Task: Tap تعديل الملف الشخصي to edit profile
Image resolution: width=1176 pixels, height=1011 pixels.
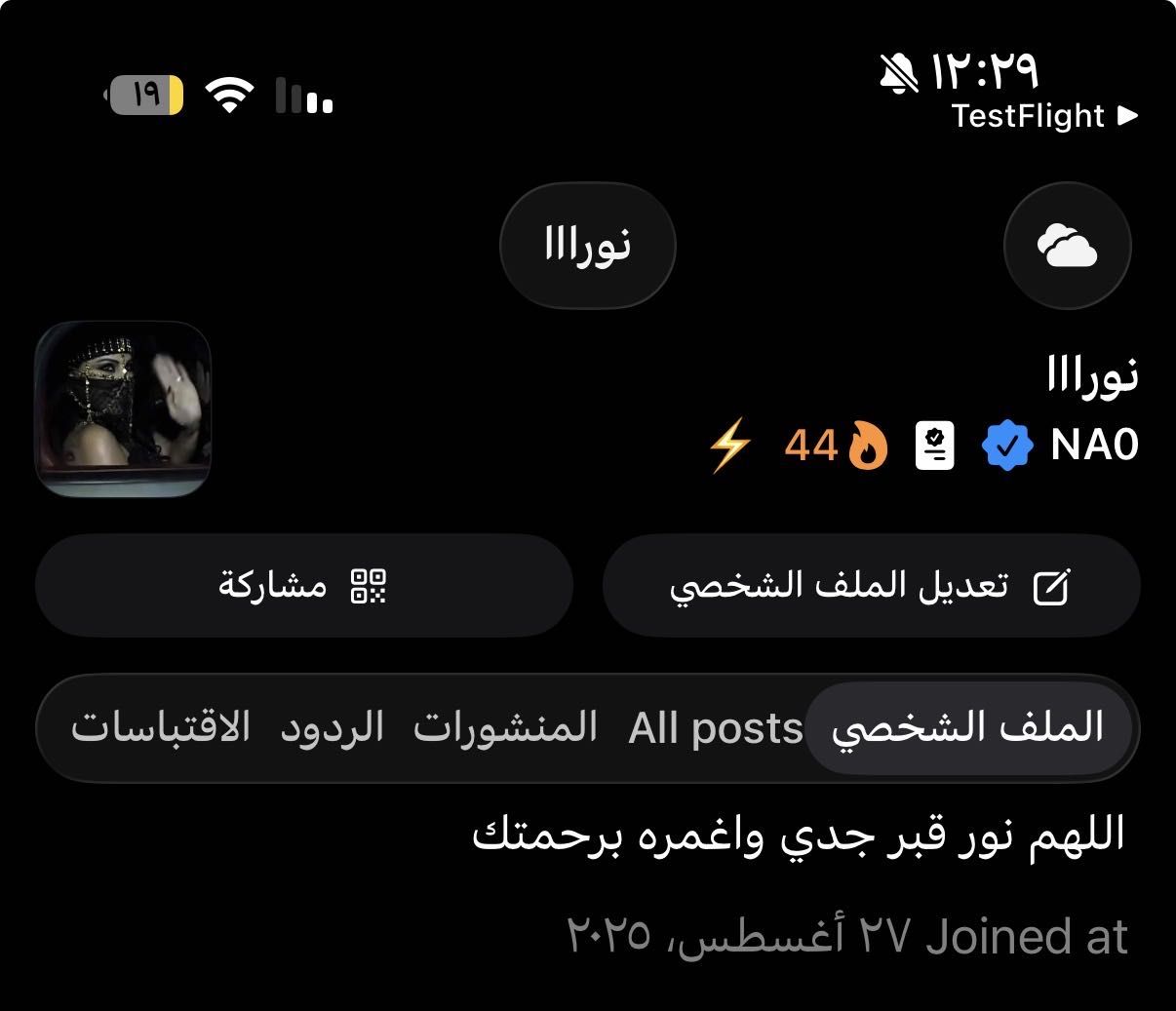Action: (871, 586)
